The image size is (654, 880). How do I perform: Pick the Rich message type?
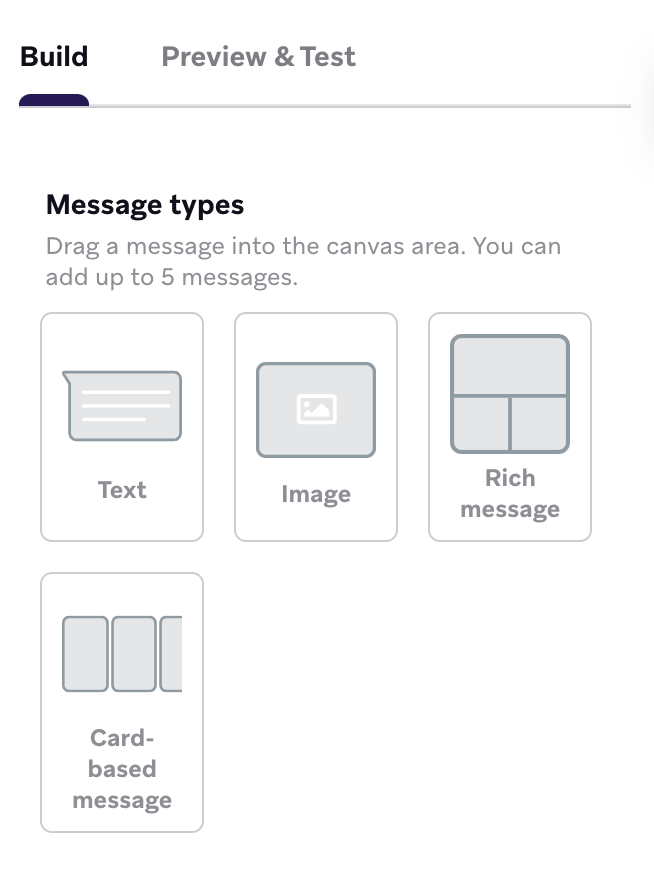(x=510, y=427)
